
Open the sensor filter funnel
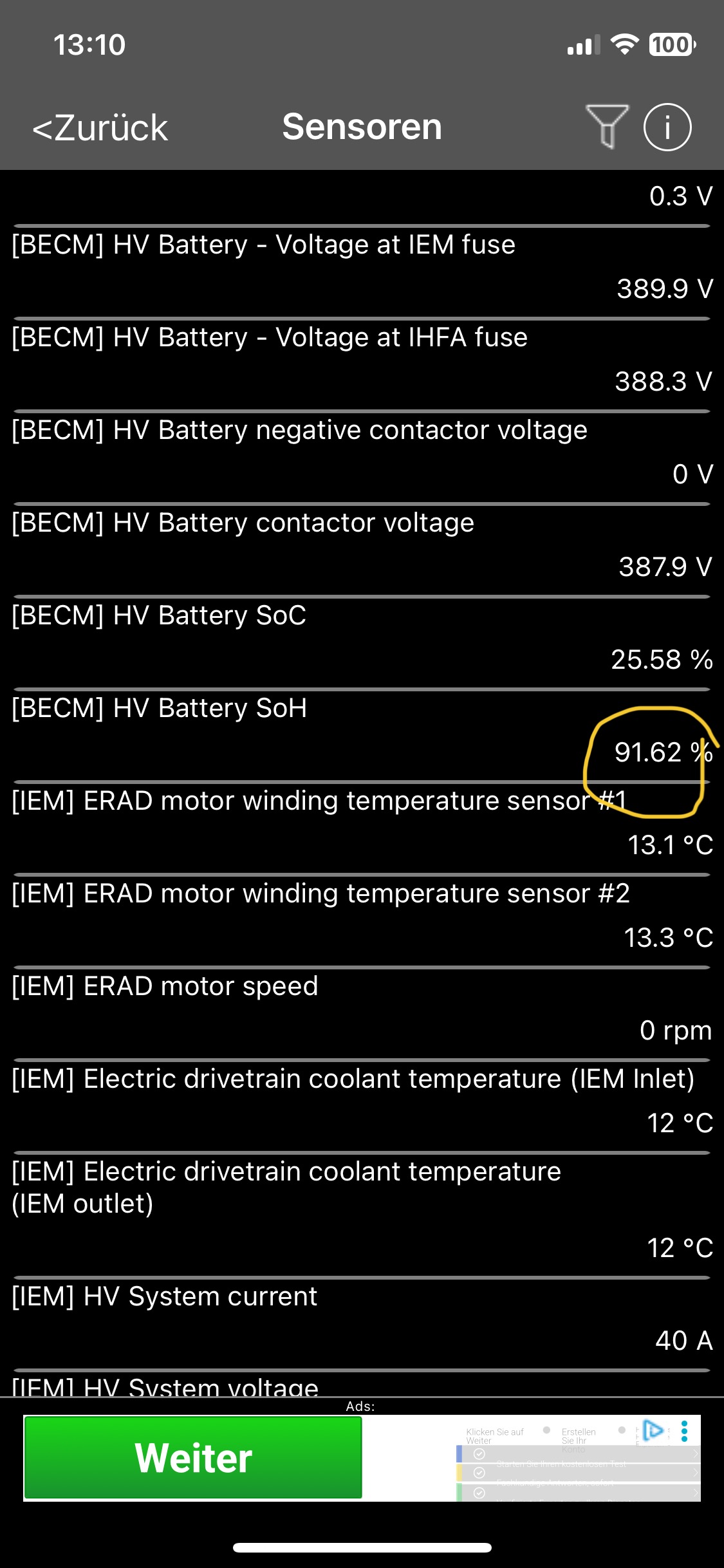606,126
